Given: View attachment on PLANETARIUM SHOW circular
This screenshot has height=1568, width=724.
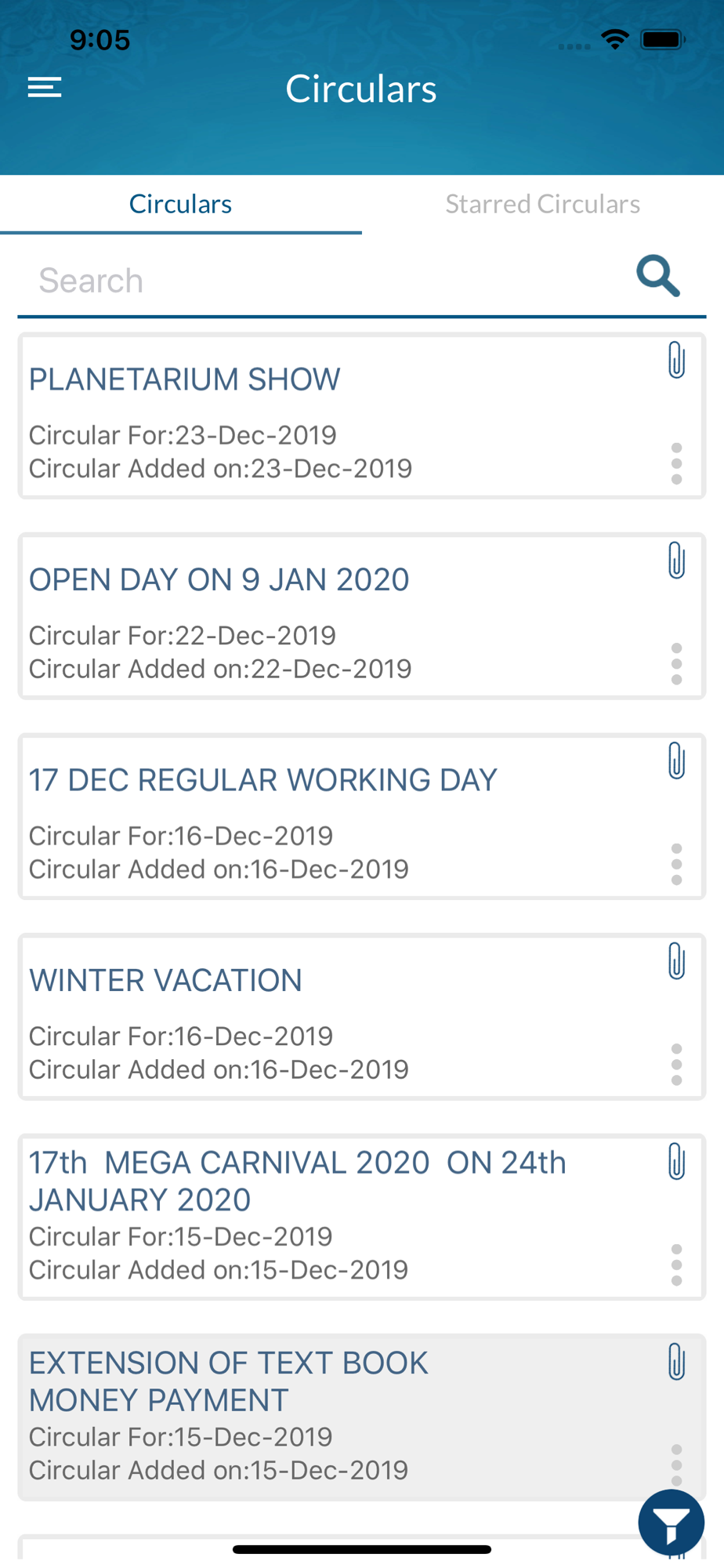Looking at the screenshot, I should coord(676,360).
